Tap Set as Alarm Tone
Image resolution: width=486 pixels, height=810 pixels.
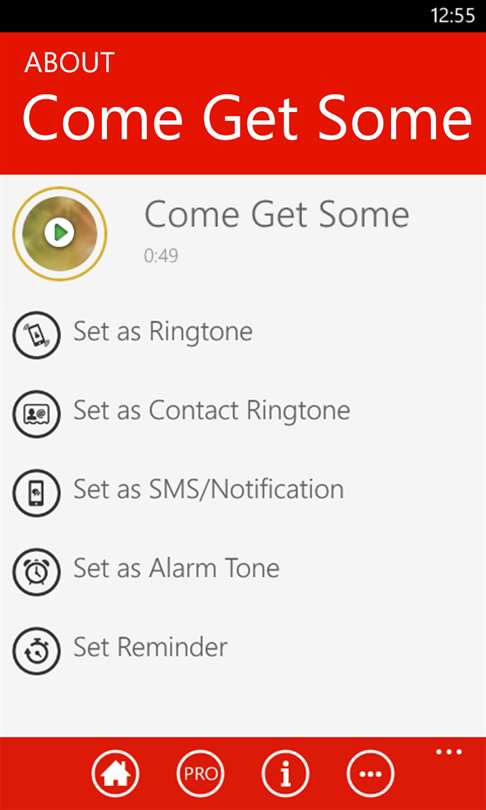coord(146,569)
